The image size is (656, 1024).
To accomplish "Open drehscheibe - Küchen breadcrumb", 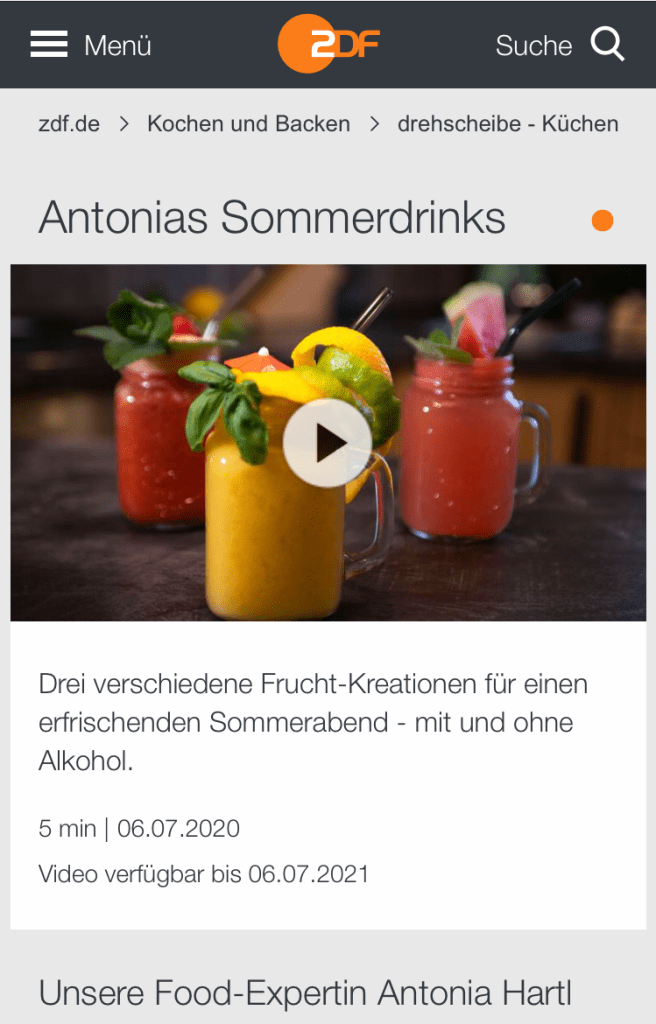I will pyautogui.click(x=508, y=124).
